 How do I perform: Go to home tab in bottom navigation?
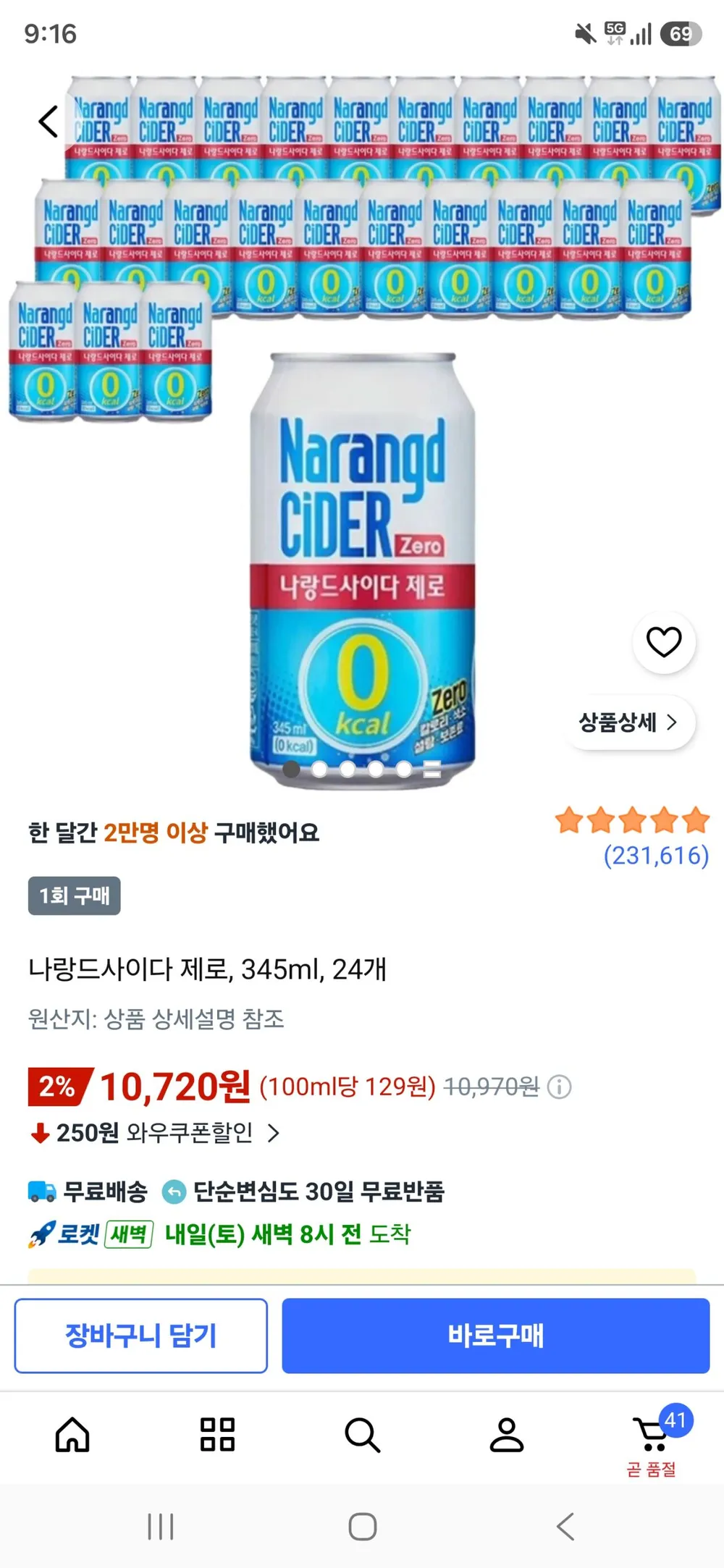coord(72,1434)
